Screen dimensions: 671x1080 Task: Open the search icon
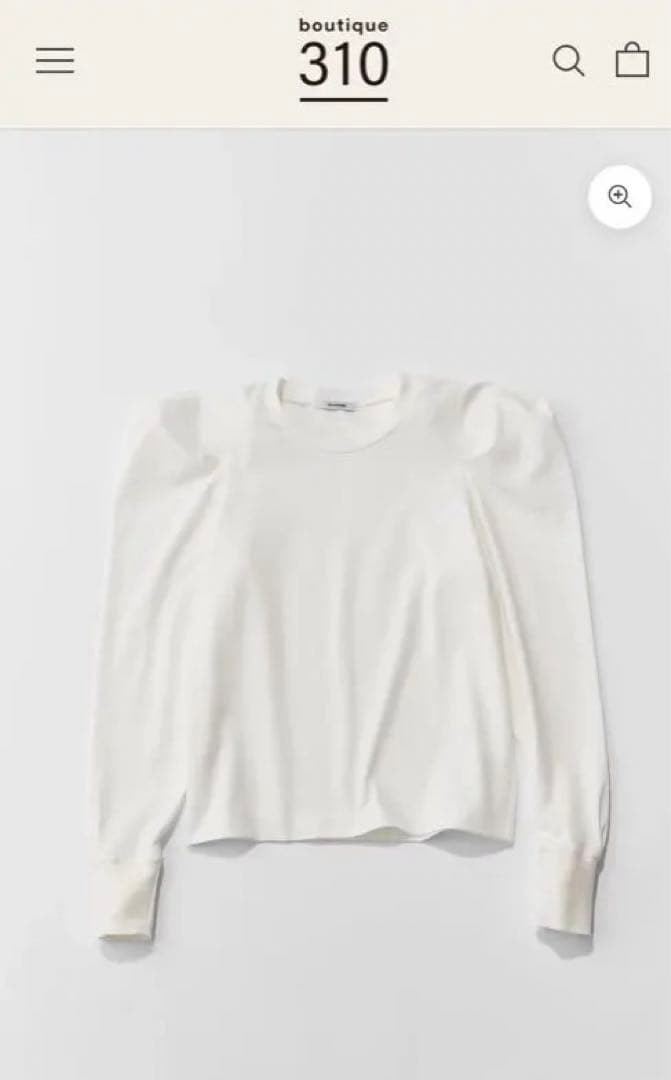coord(568,61)
